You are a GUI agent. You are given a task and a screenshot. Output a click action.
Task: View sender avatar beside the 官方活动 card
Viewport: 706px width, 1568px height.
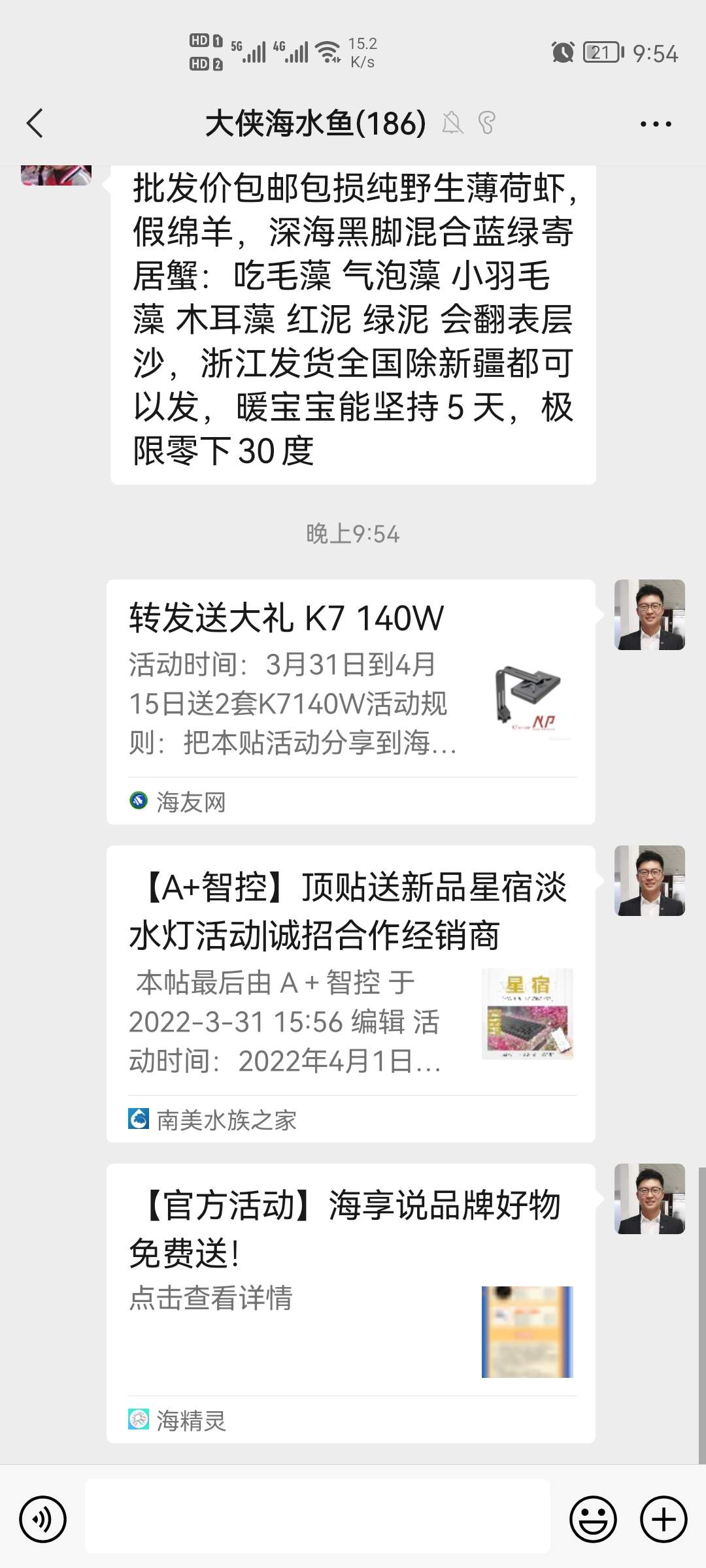[649, 1199]
